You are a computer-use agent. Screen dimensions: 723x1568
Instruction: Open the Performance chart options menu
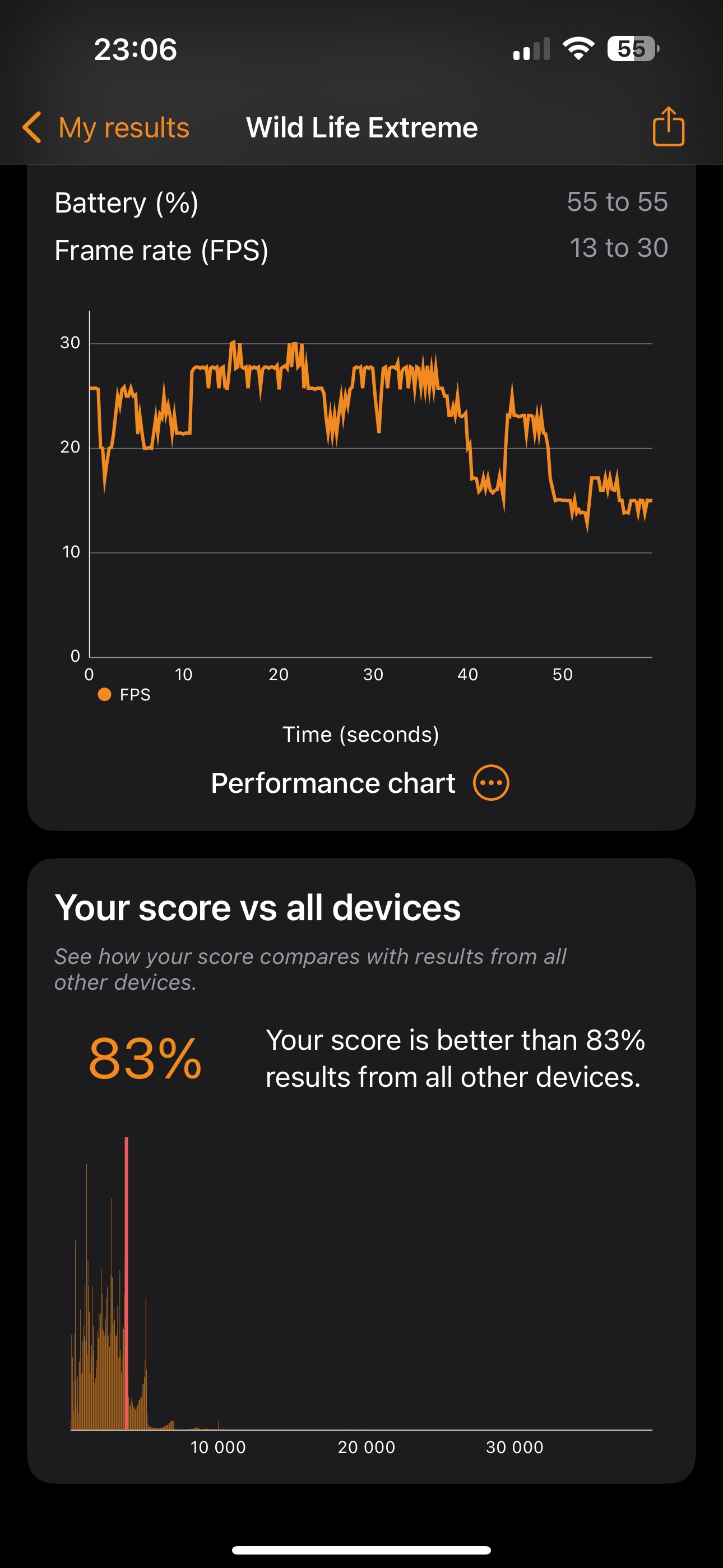click(491, 783)
